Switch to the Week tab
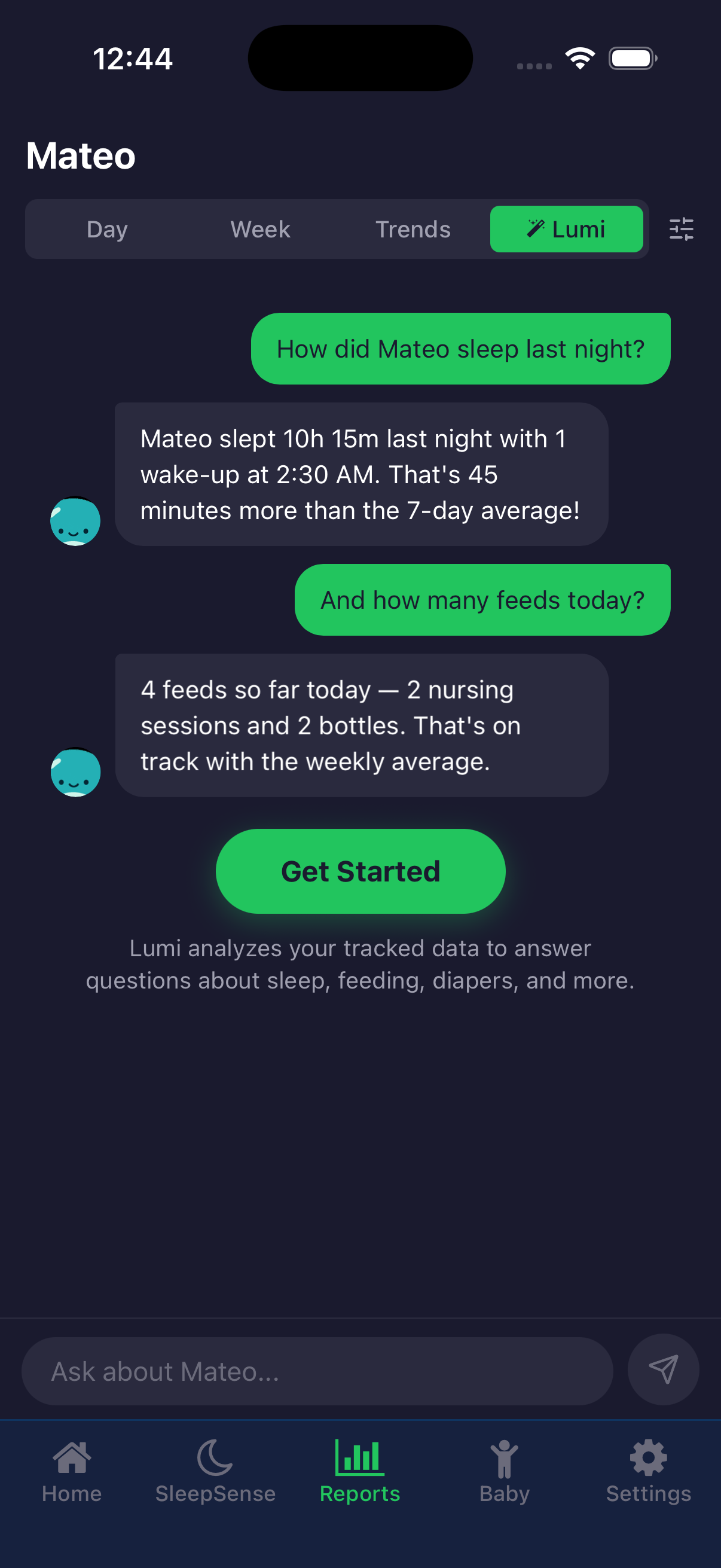 (260, 230)
